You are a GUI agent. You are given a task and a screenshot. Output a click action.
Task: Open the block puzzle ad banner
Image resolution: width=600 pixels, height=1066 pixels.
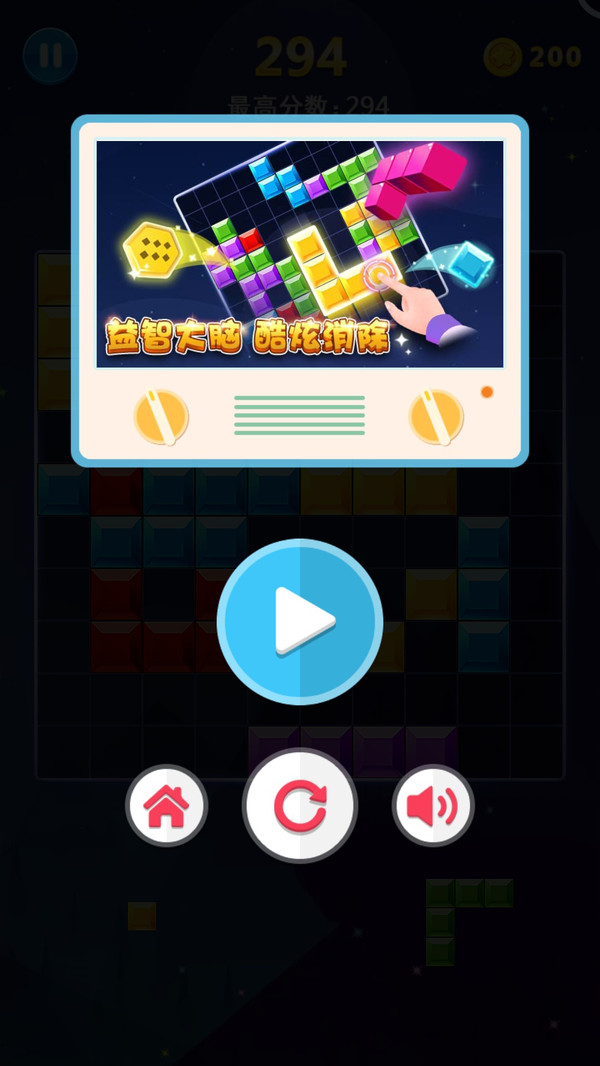pyautogui.click(x=300, y=254)
